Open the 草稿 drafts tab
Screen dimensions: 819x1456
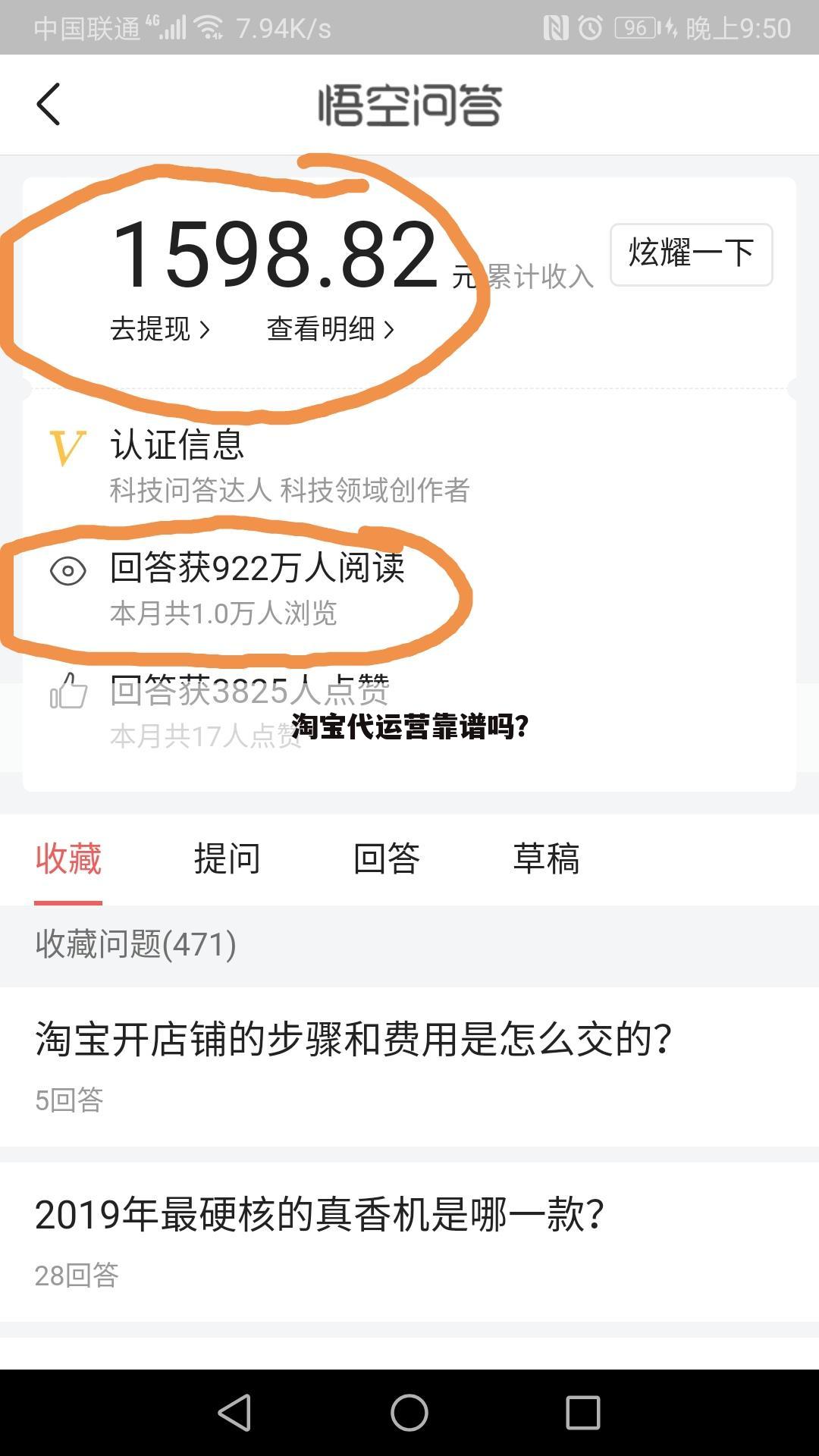tap(548, 859)
